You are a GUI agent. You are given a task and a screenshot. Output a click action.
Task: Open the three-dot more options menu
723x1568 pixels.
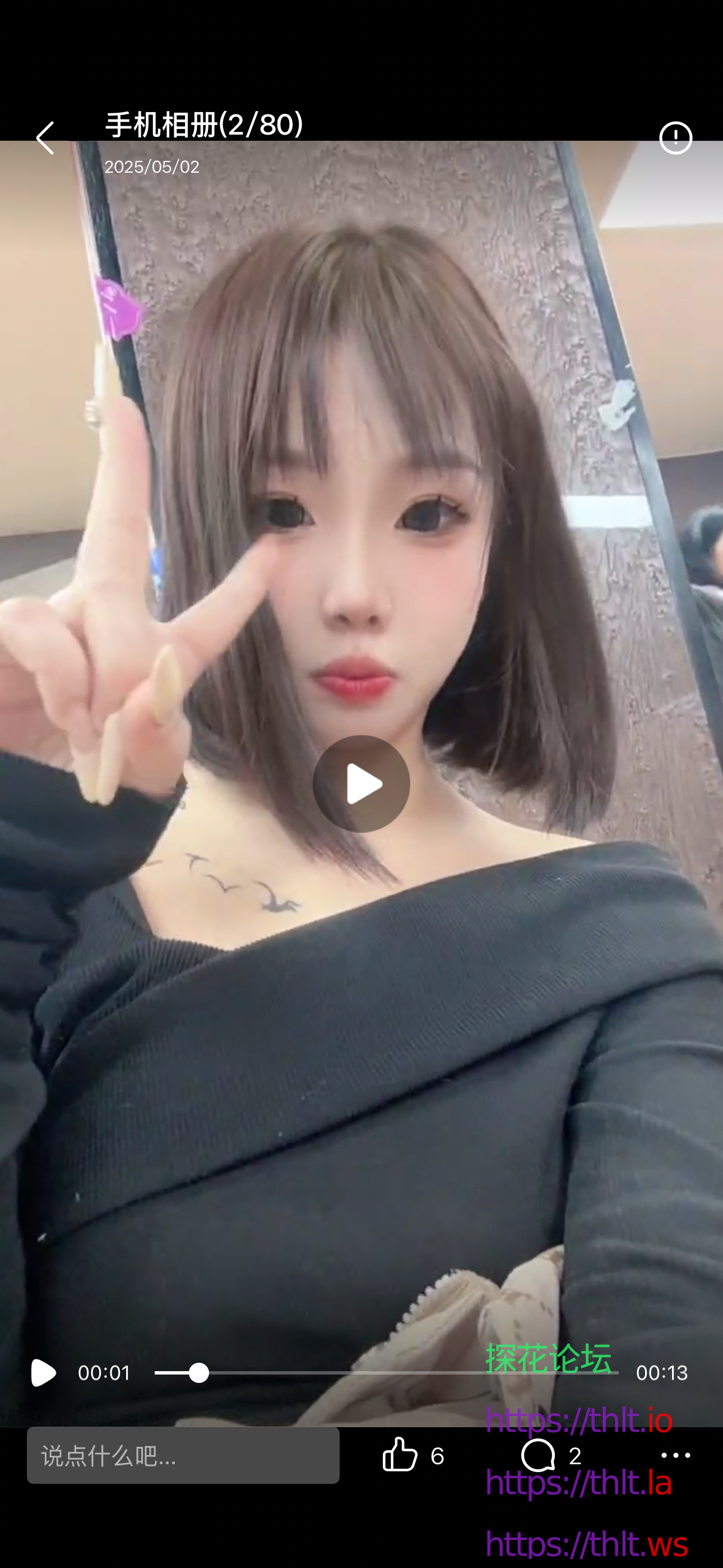pos(675,1455)
